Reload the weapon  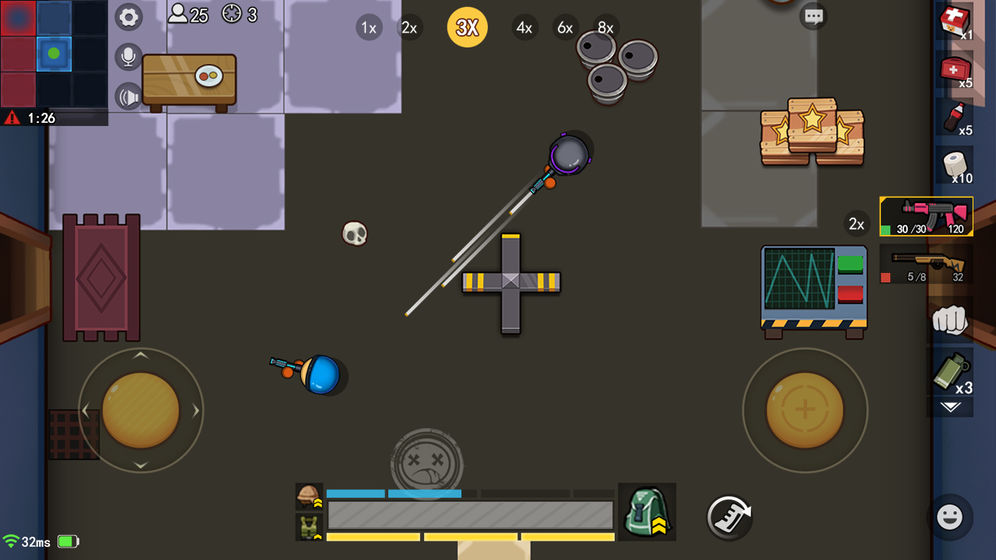[x=730, y=516]
